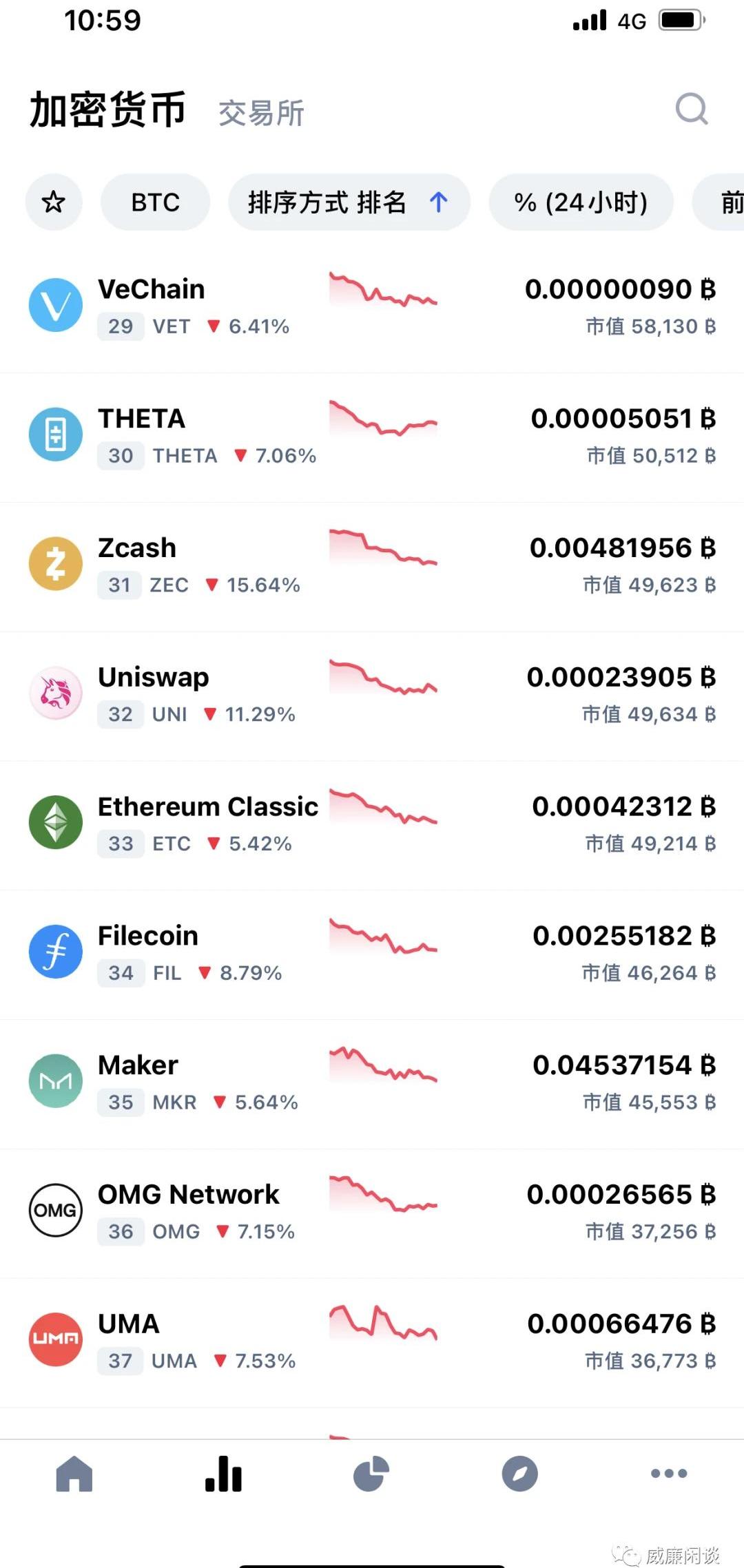744x1568 pixels.
Task: Open the compass explore tab
Action: click(520, 1474)
